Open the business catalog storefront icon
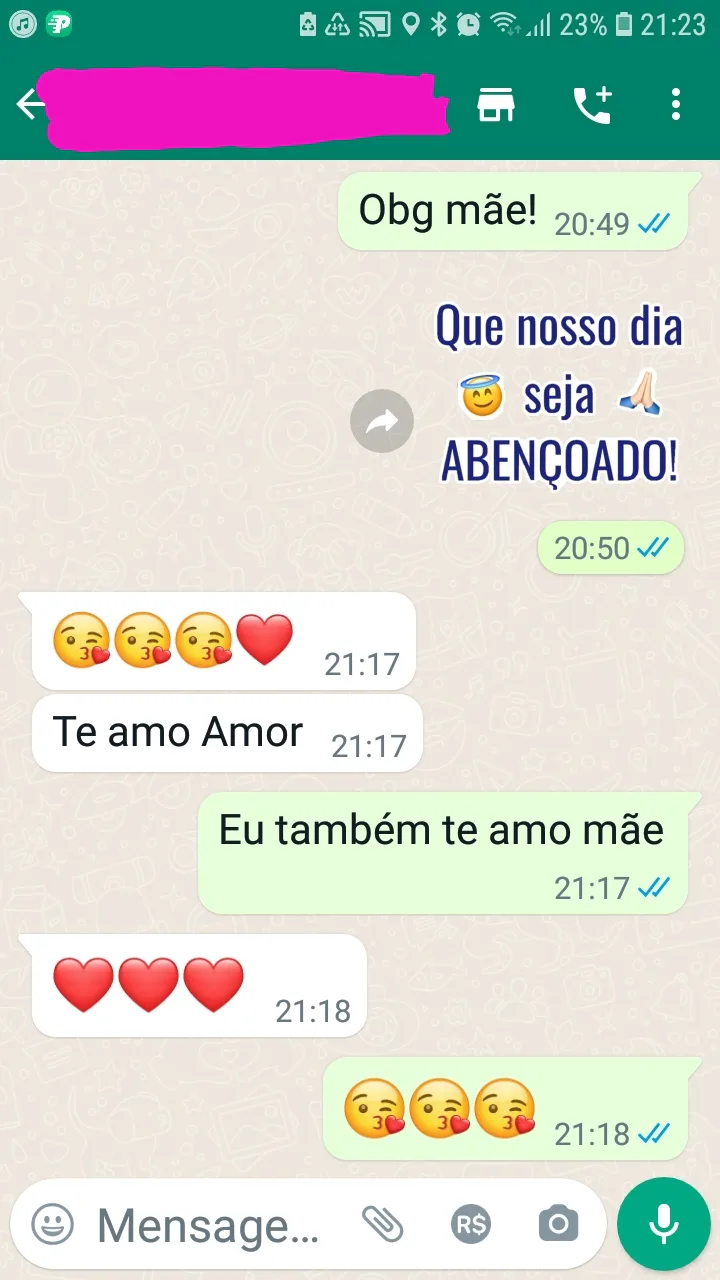The image size is (720, 1280). [x=495, y=104]
